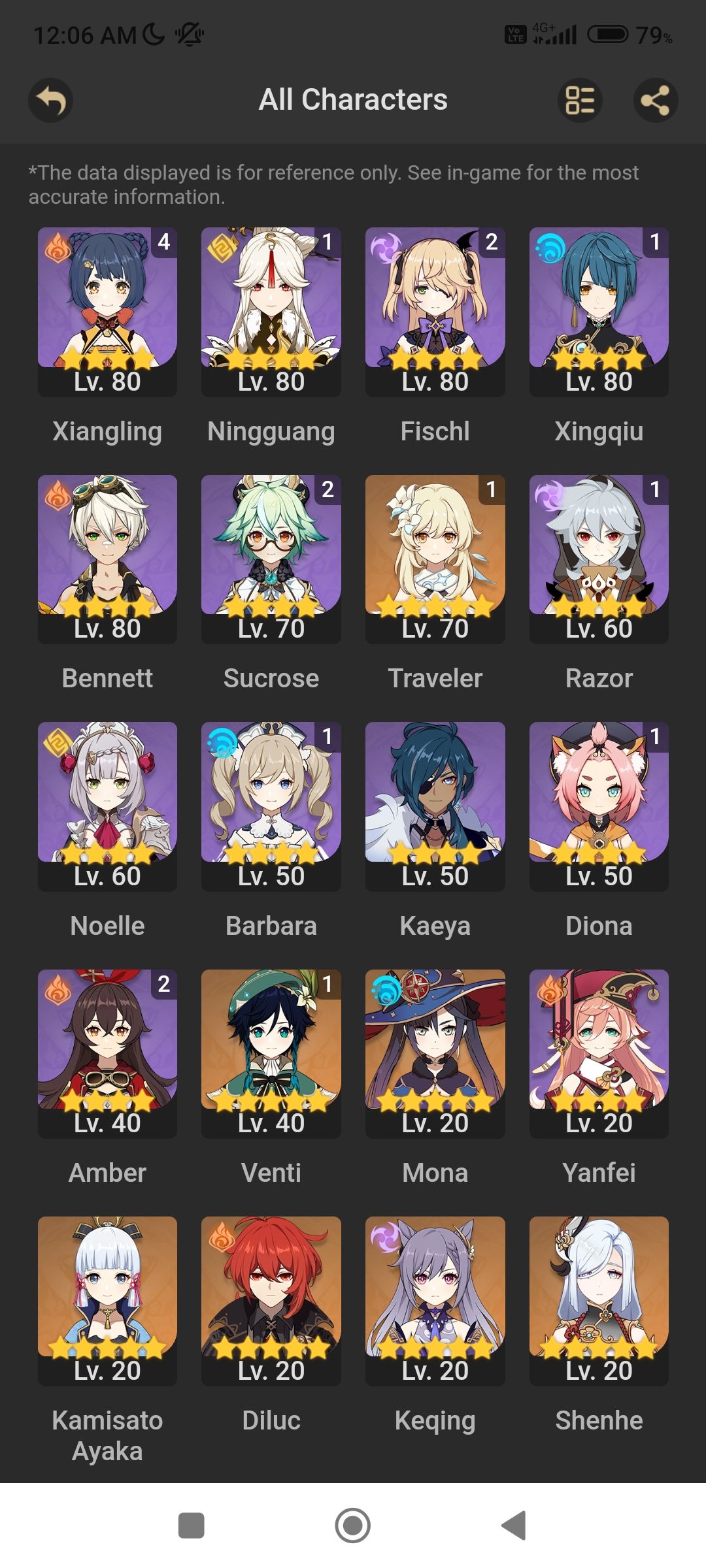
Task: Open the character sorting options icon
Action: (580, 99)
